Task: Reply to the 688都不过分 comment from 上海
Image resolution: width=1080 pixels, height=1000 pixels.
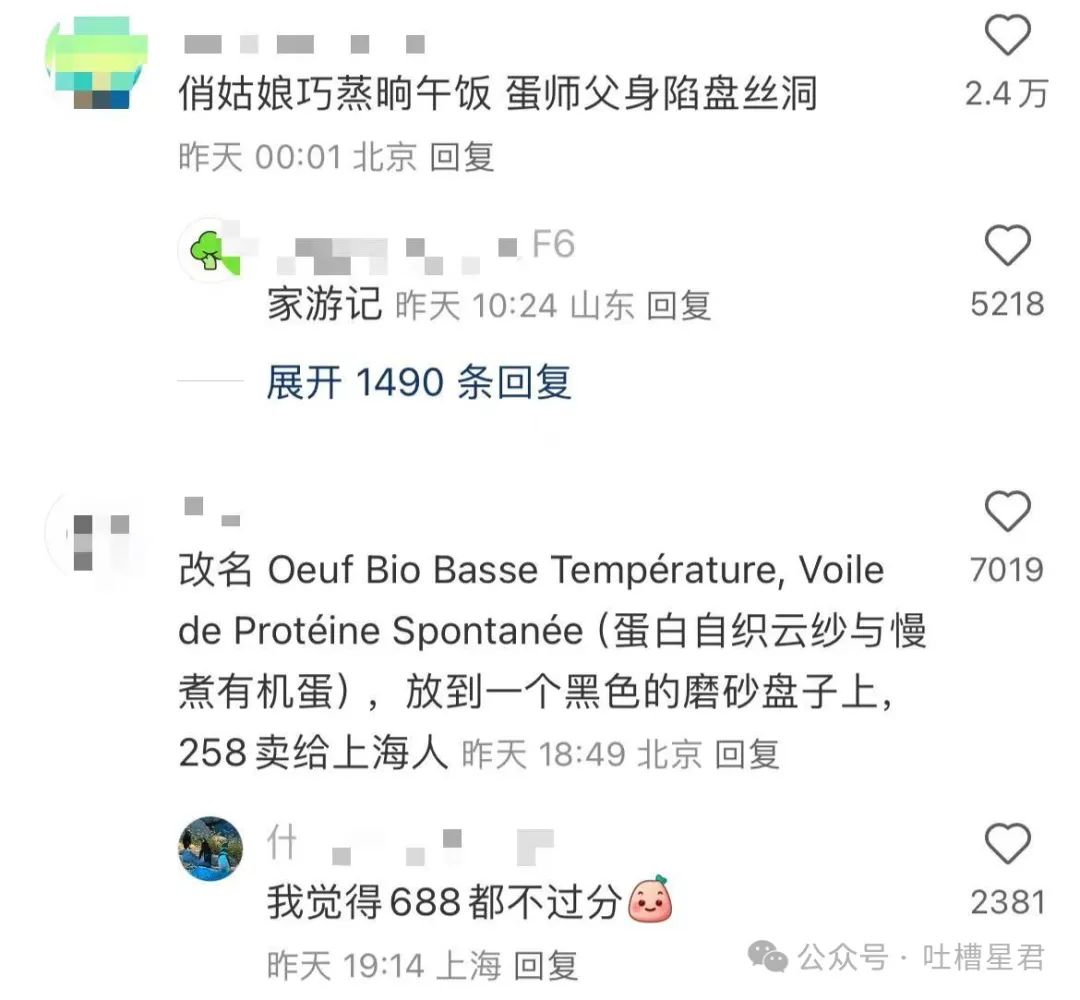Action: click(547, 965)
